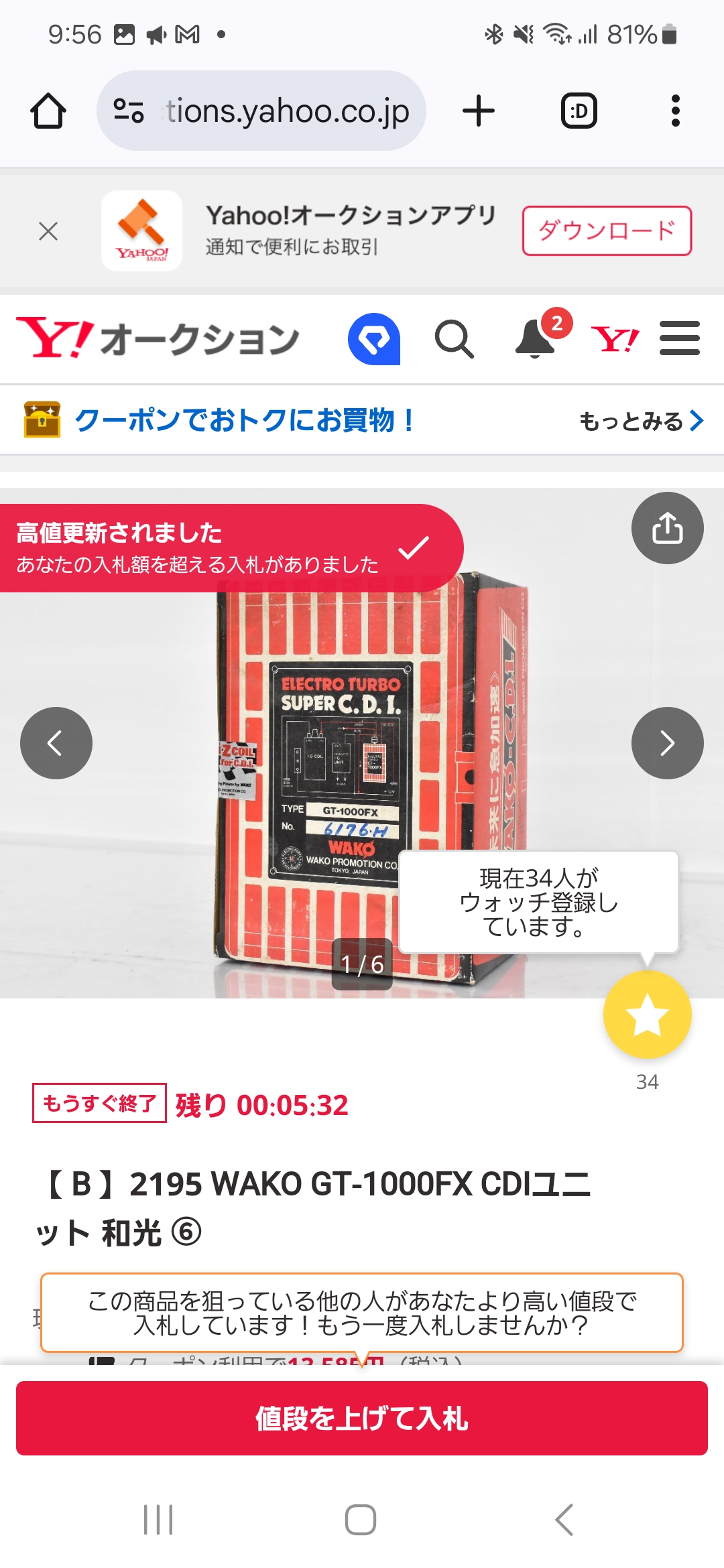Open the Yahoo! JAPAN top icon
The height and width of the screenshot is (1568, 724).
tap(614, 339)
